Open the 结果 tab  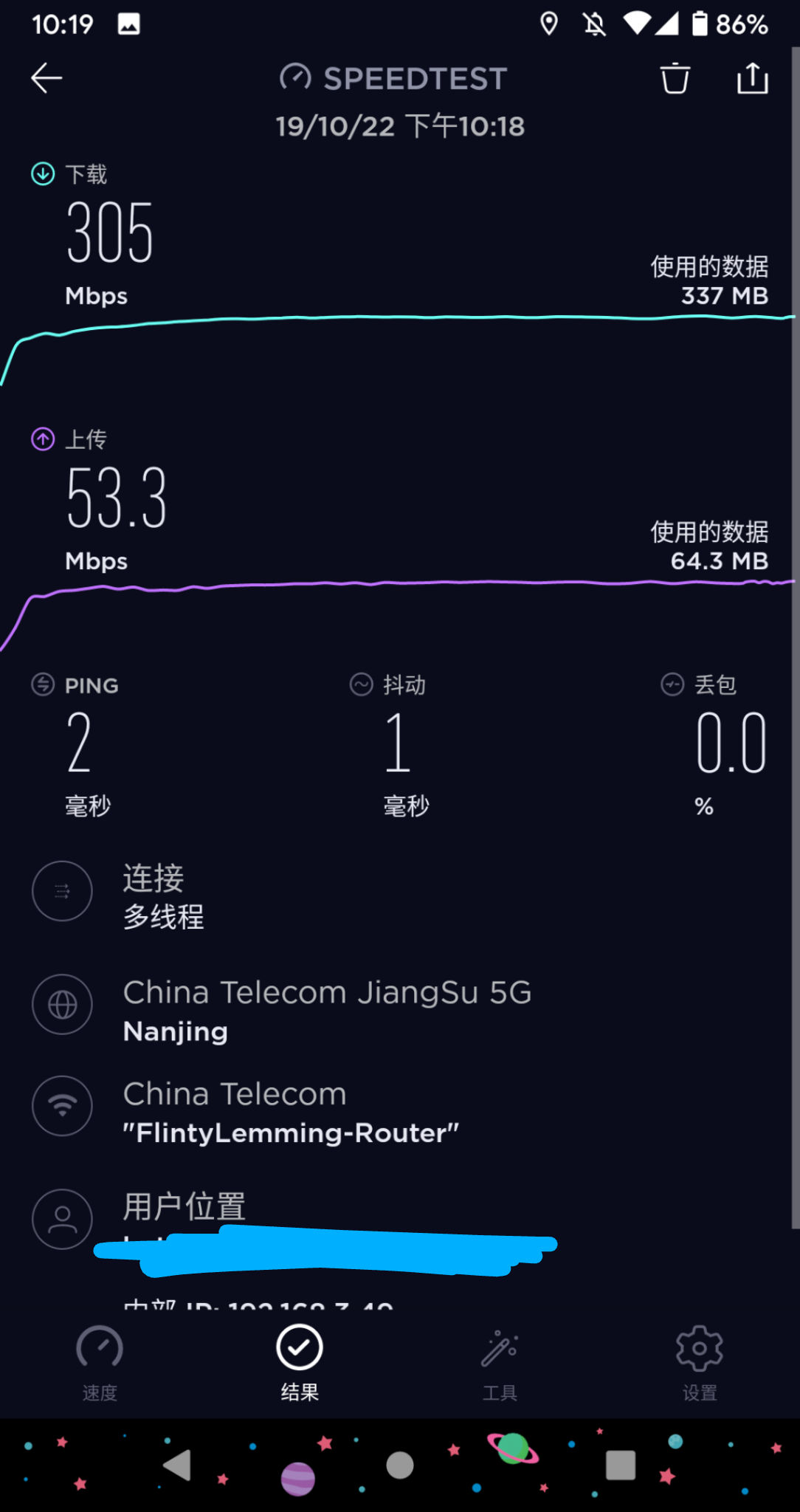[300, 1362]
